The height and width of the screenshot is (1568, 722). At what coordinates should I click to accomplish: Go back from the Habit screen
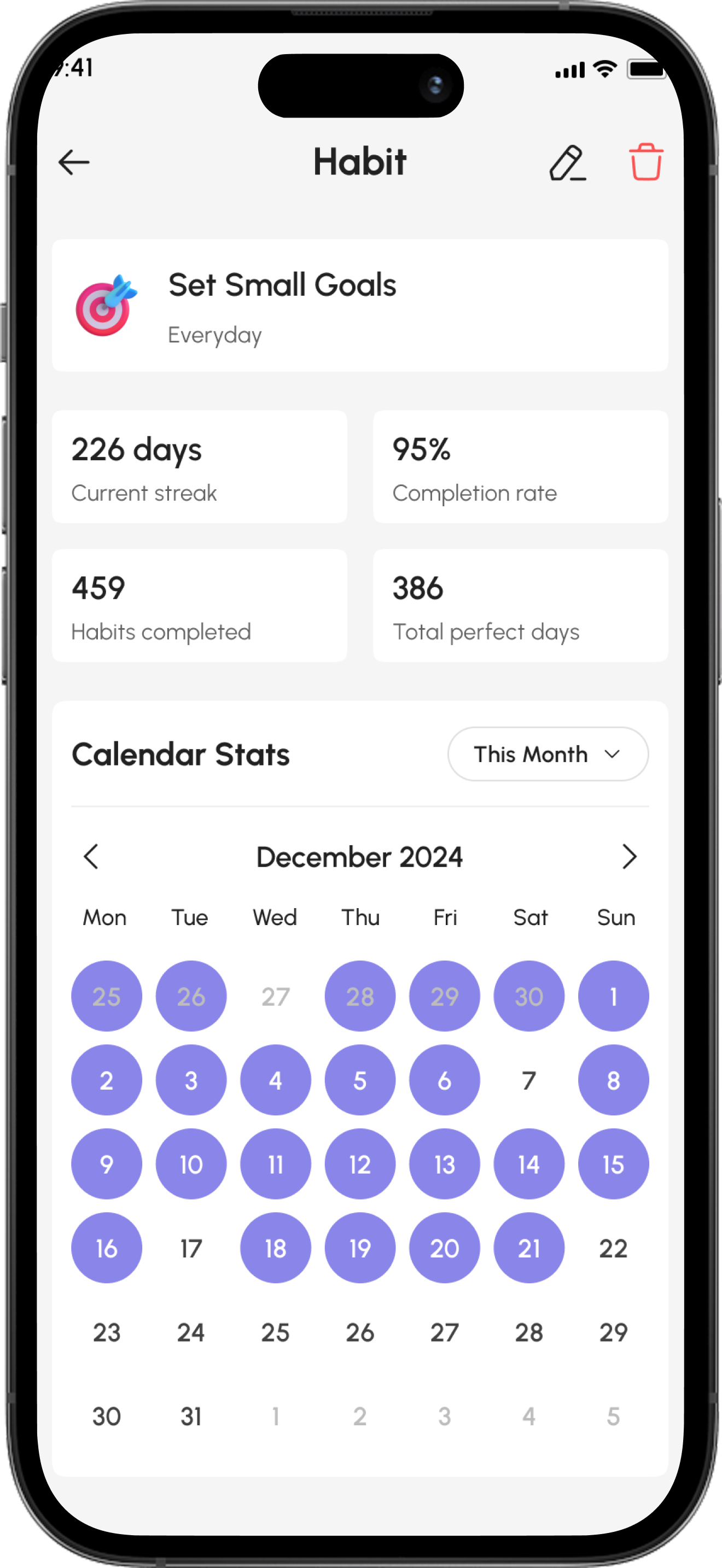[x=74, y=162]
